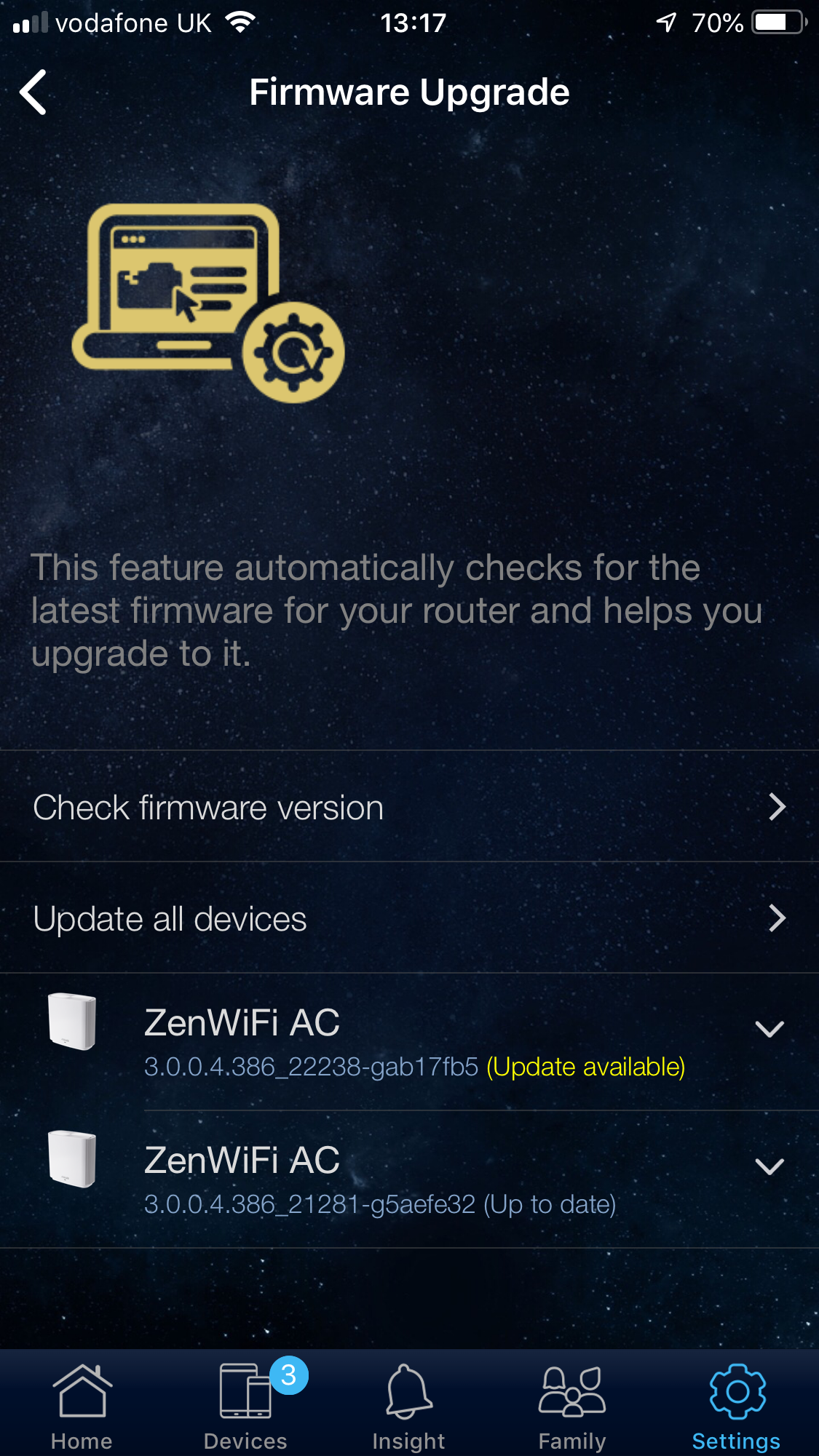Expand the ZenWiFi AC with update available

tap(769, 1028)
